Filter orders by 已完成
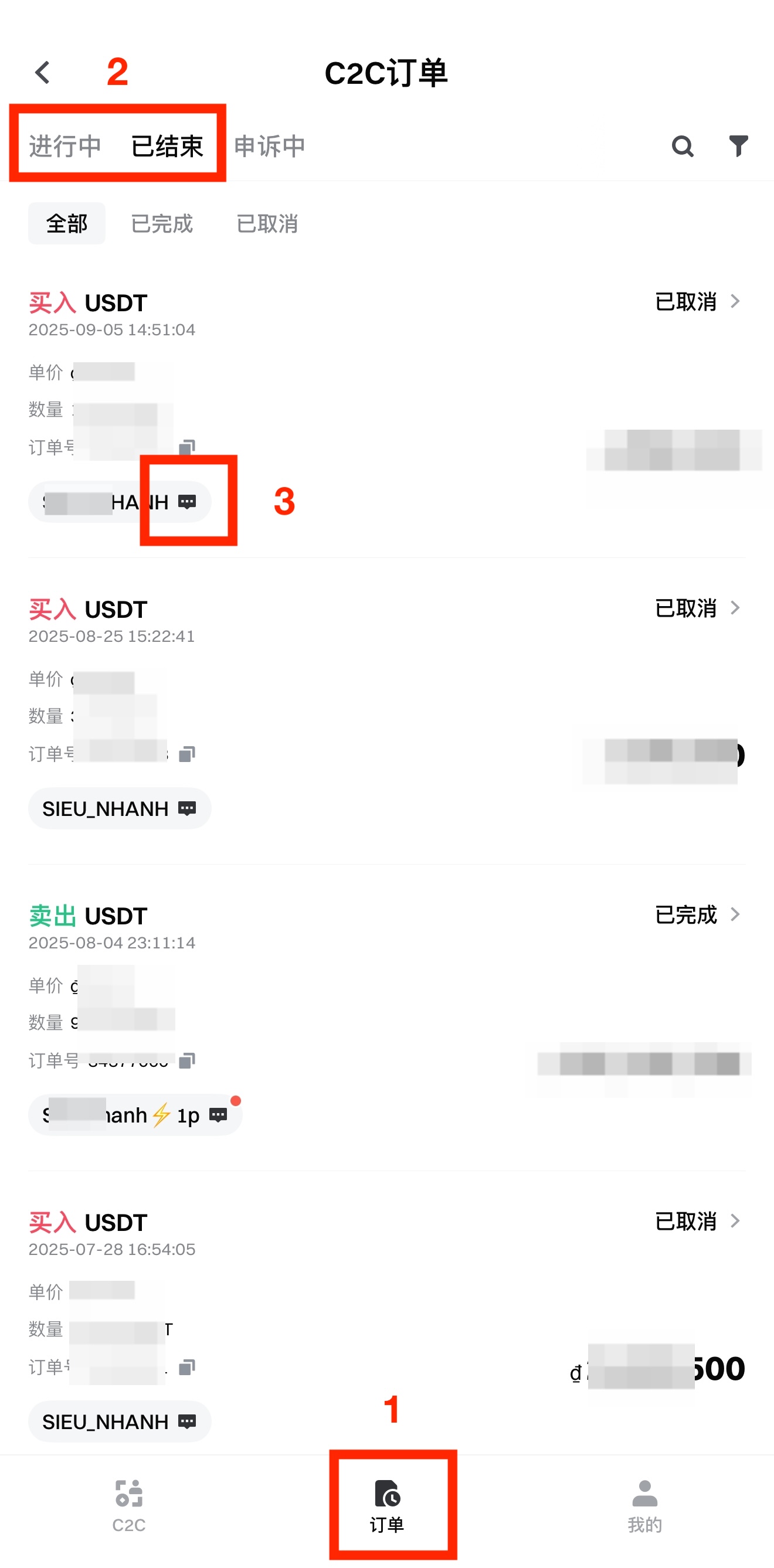The image size is (774, 1568). tap(162, 223)
